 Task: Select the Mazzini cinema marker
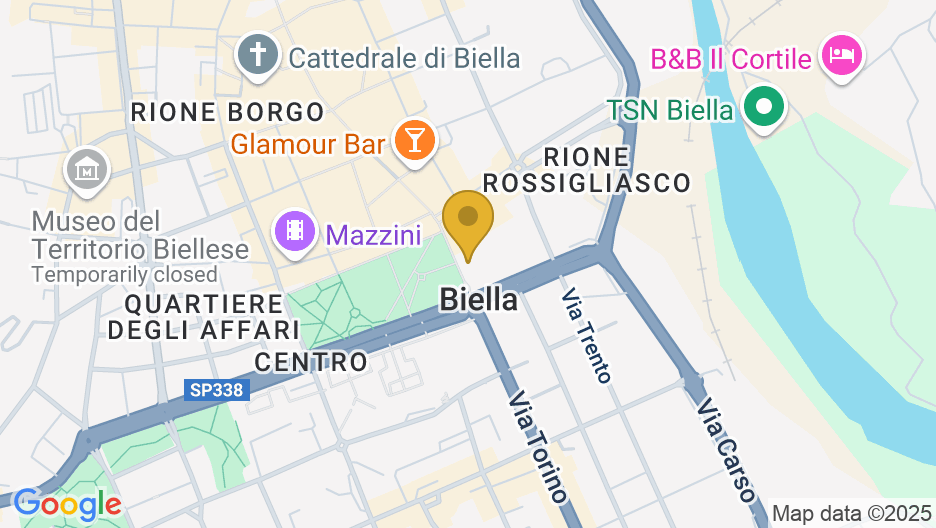pos(294,232)
